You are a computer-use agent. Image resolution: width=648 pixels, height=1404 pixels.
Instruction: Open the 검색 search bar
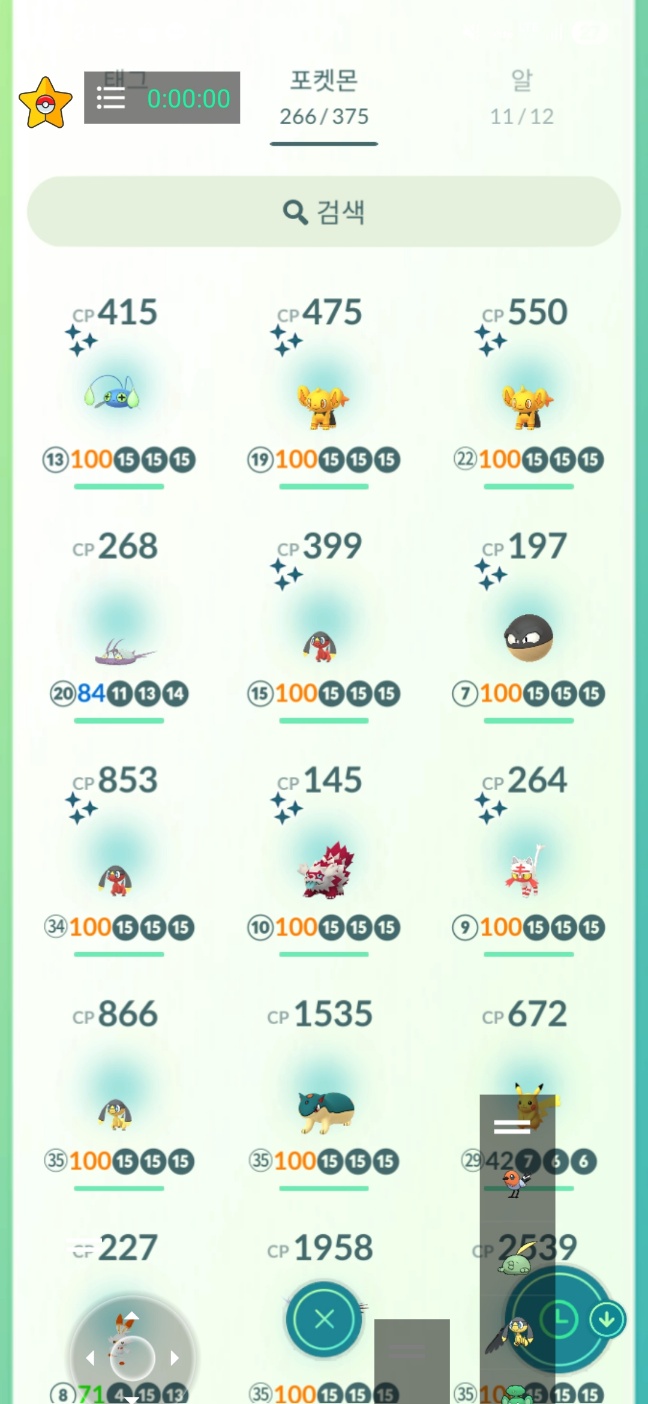(323, 212)
